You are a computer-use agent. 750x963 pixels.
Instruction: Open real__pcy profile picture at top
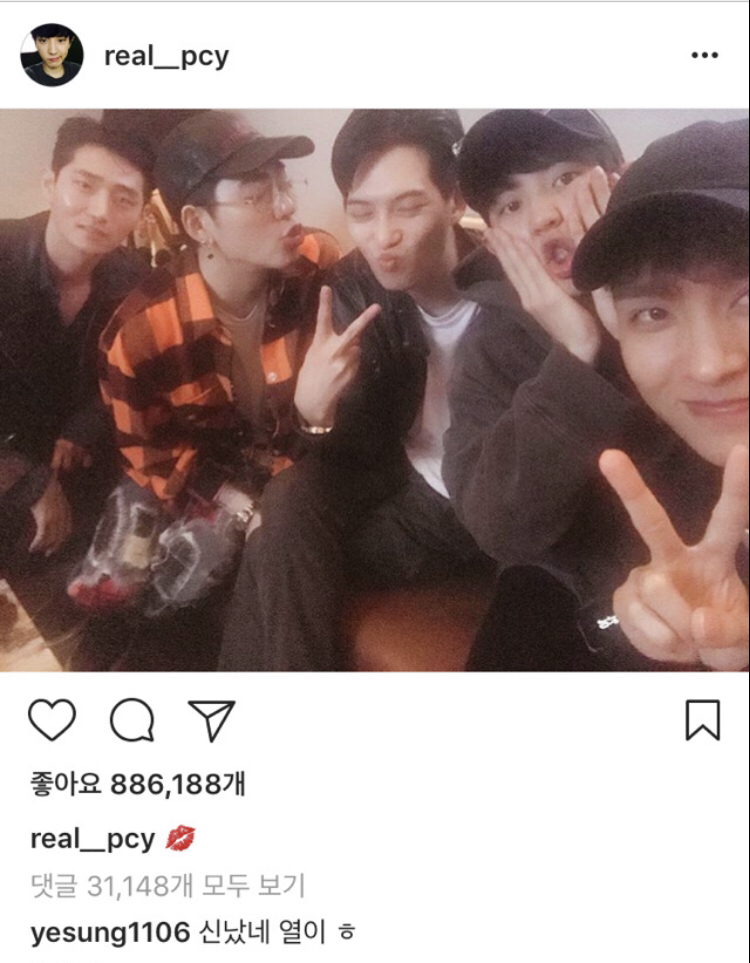[51, 55]
